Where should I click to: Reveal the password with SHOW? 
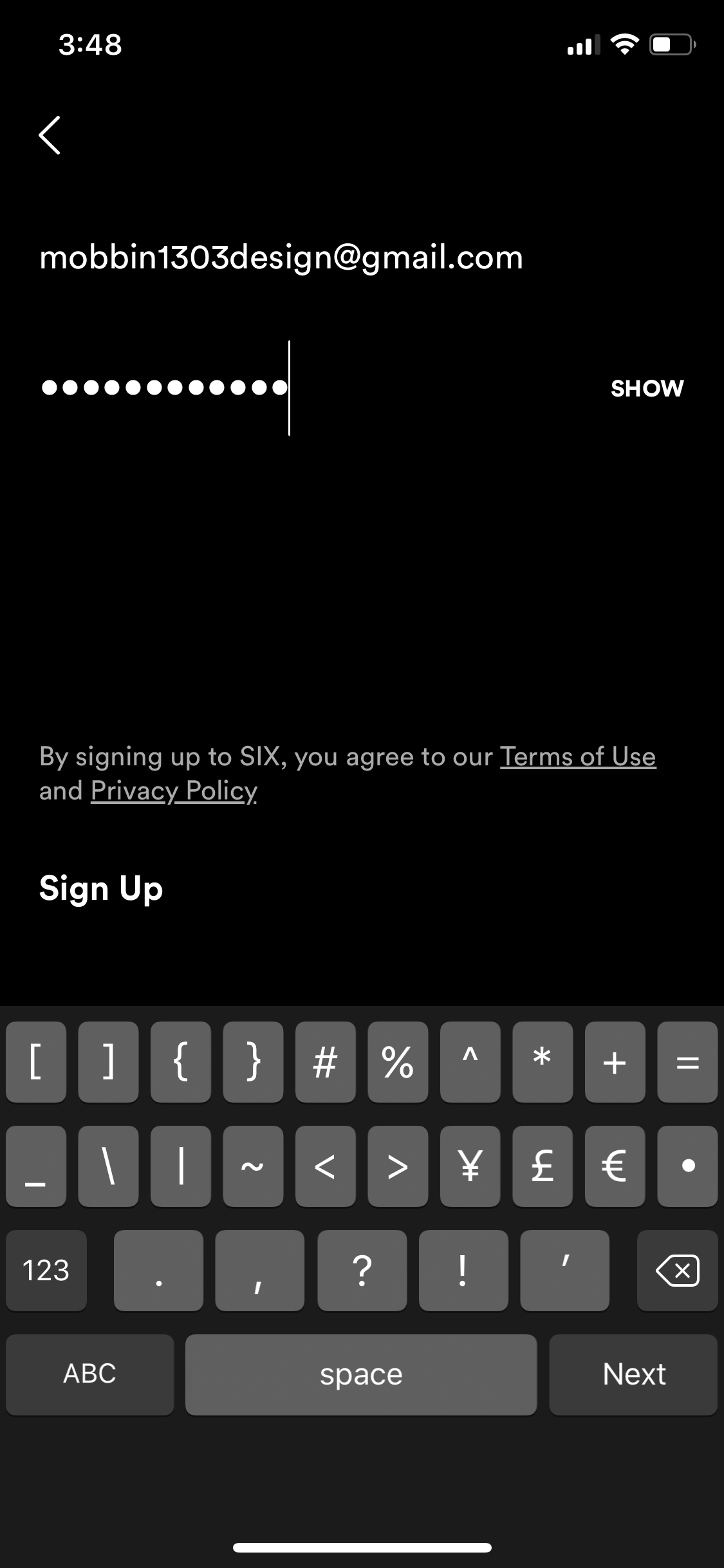(x=647, y=388)
